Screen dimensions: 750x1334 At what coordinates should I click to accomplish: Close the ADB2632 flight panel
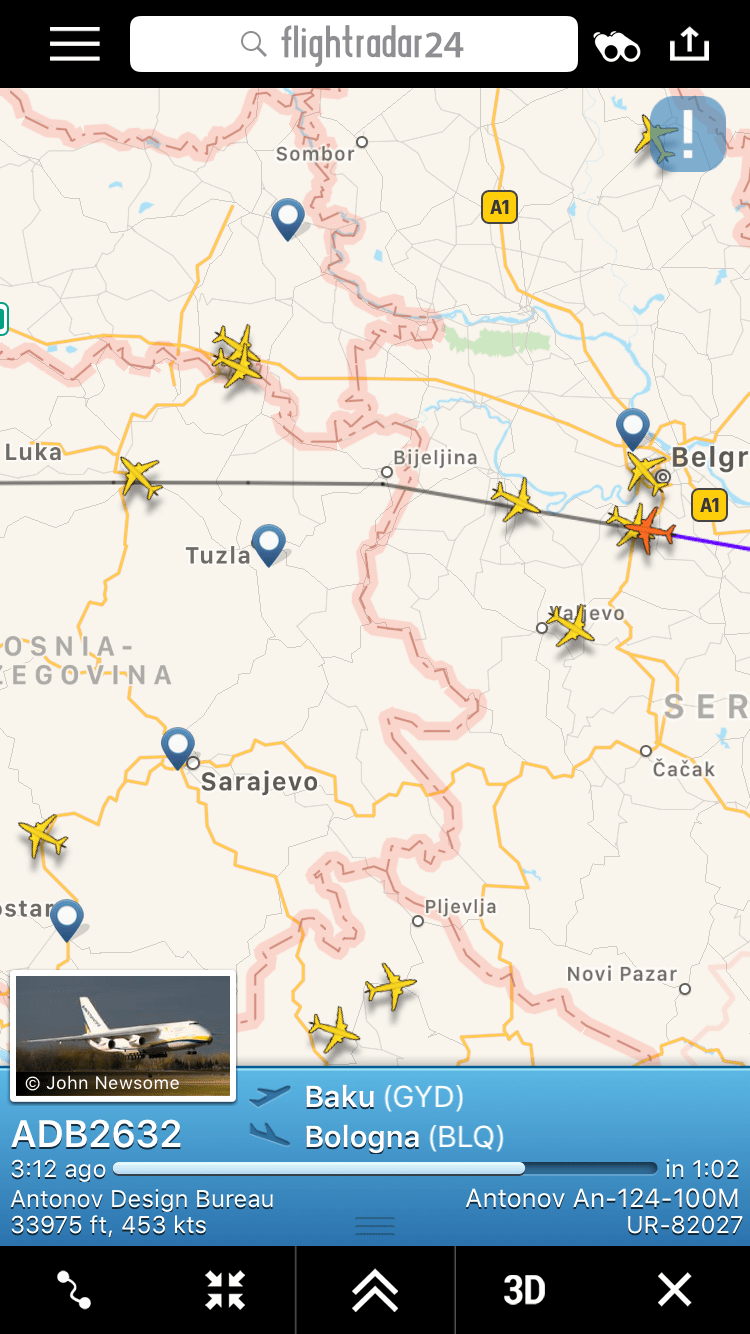point(674,1290)
